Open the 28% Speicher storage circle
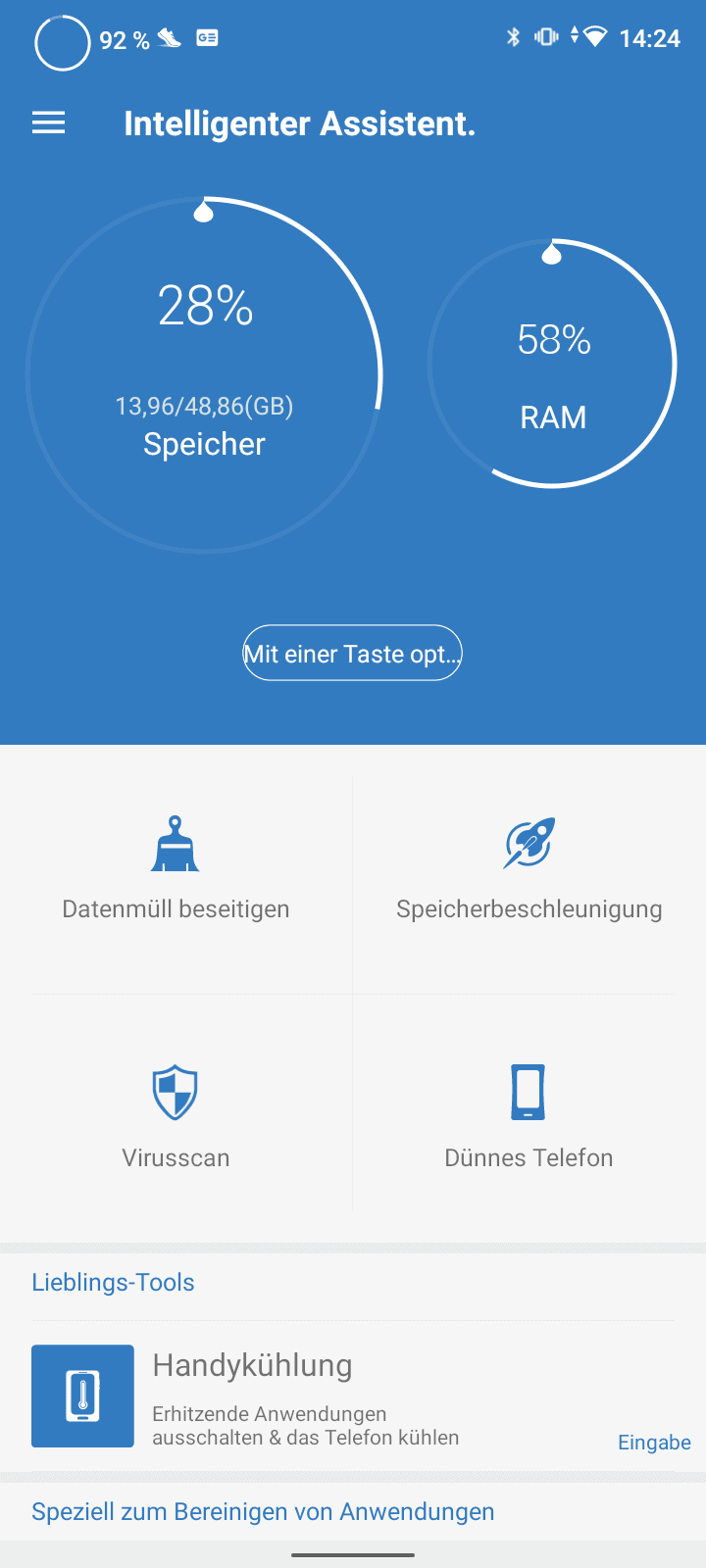Screen dimensions: 706x1568 [x=204, y=375]
